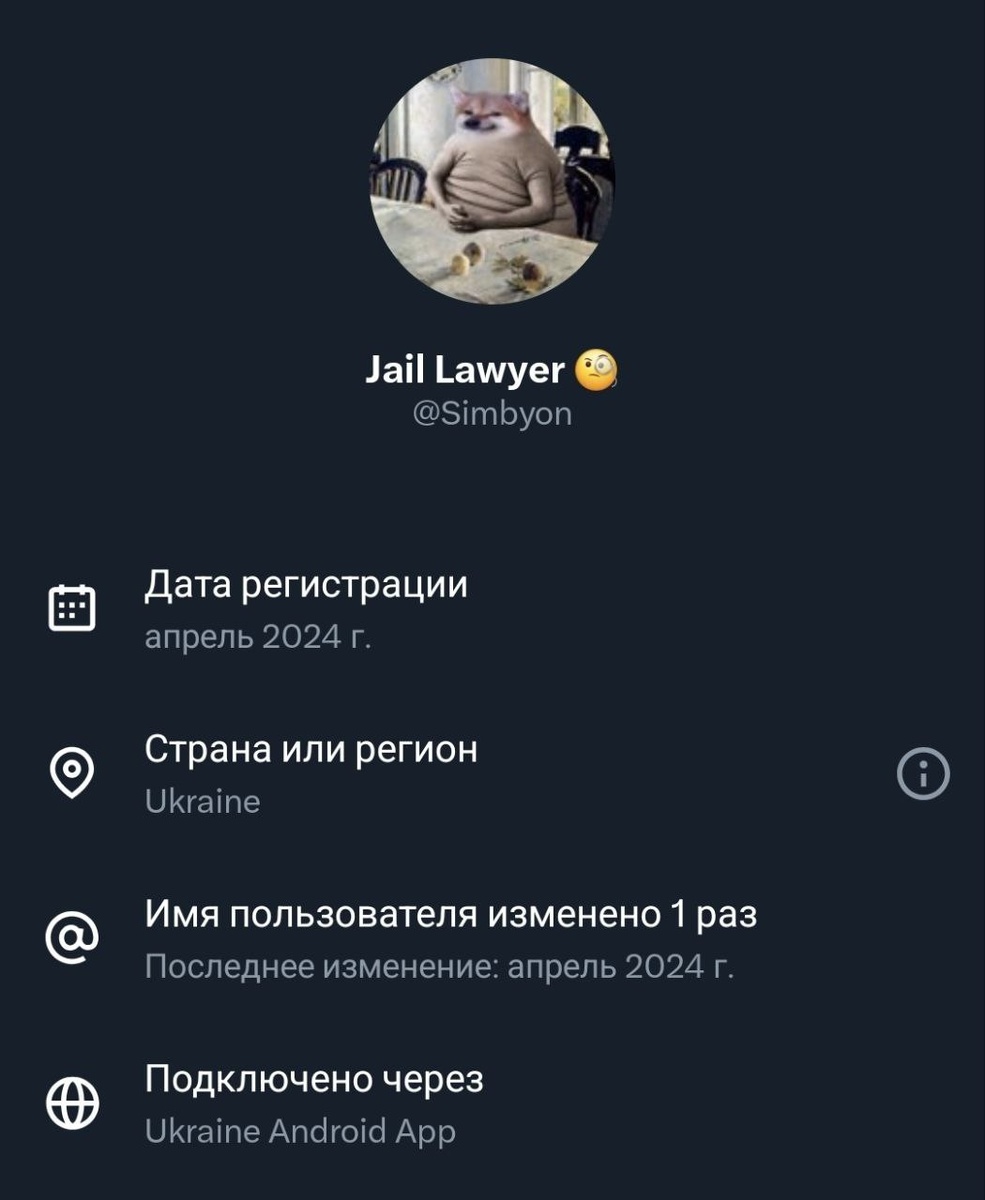
Task: Open the Страна или регион section
Action: pyautogui.click(x=312, y=749)
